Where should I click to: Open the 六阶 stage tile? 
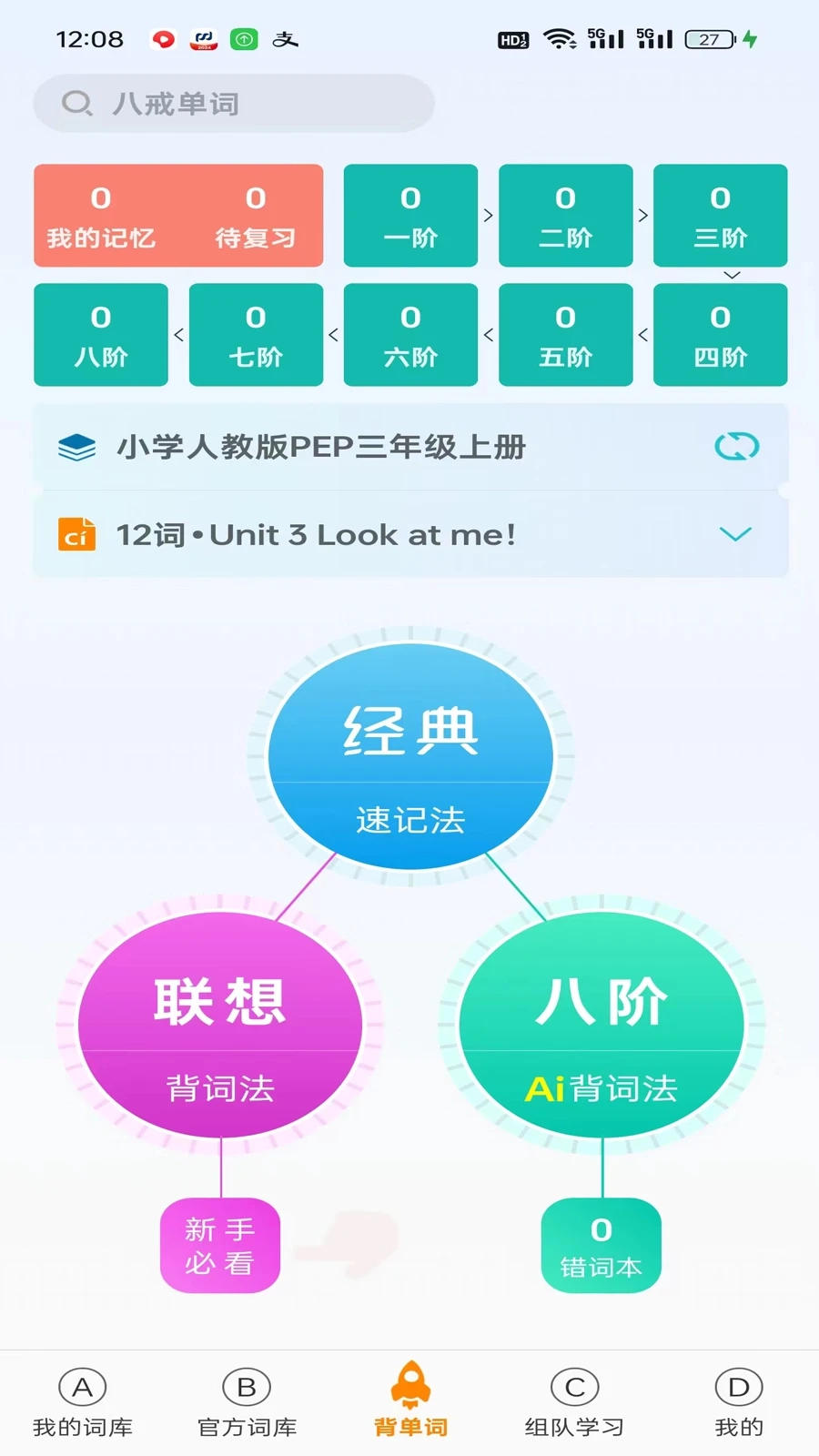click(x=410, y=335)
